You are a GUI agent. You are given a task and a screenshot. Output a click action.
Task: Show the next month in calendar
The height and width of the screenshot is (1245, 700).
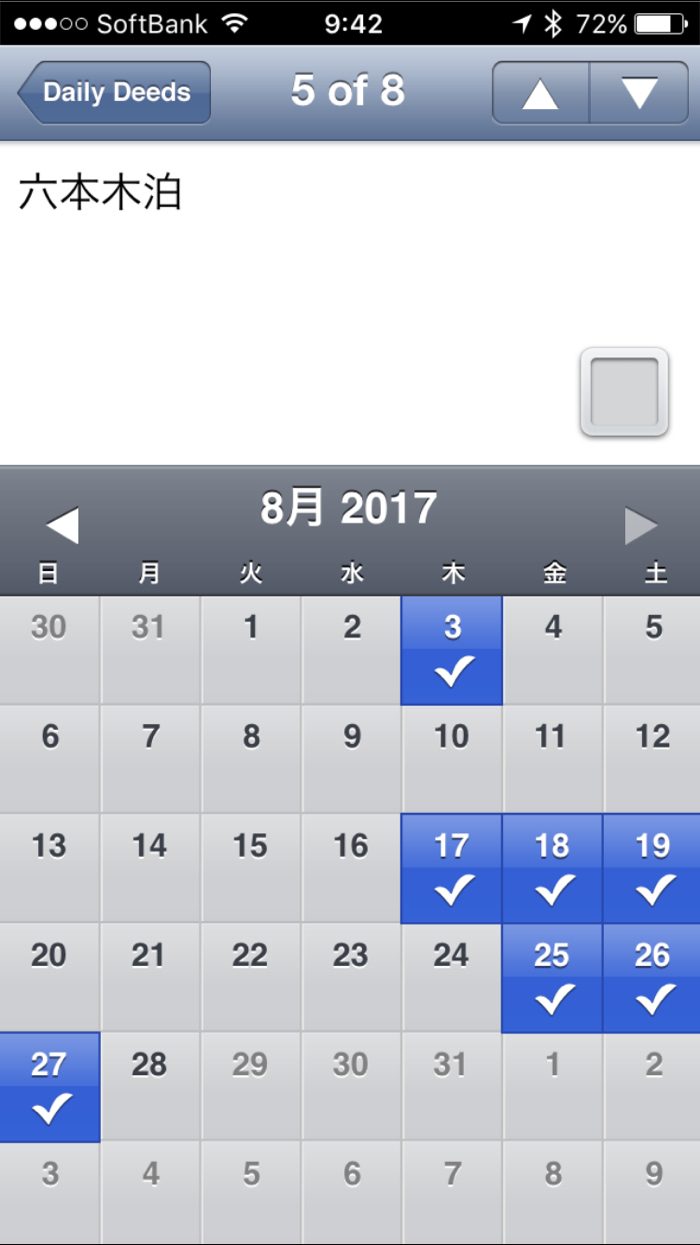click(641, 525)
